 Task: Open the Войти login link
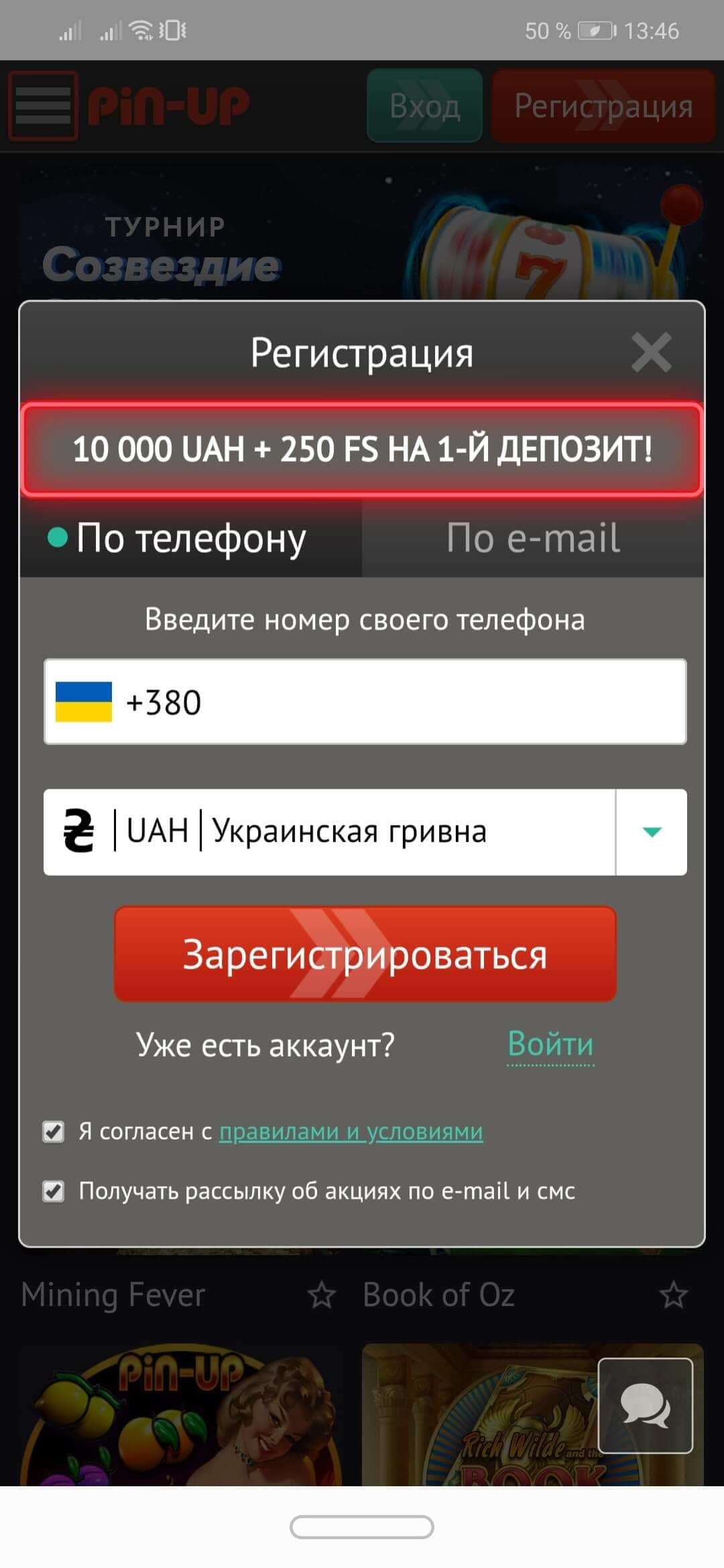(550, 1044)
